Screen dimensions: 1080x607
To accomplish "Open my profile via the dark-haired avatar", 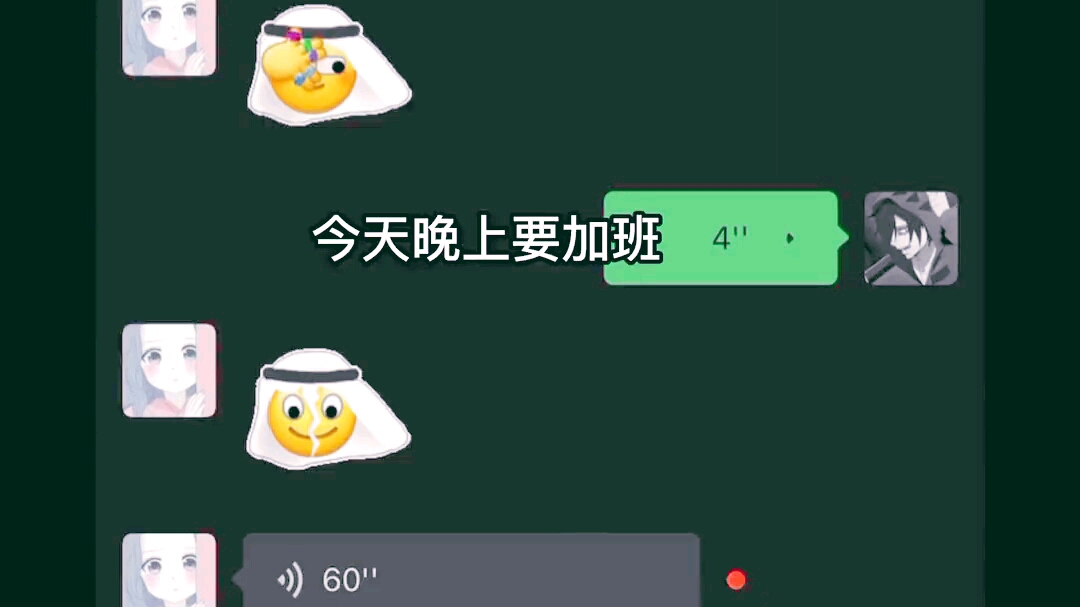I will pyautogui.click(x=910, y=238).
